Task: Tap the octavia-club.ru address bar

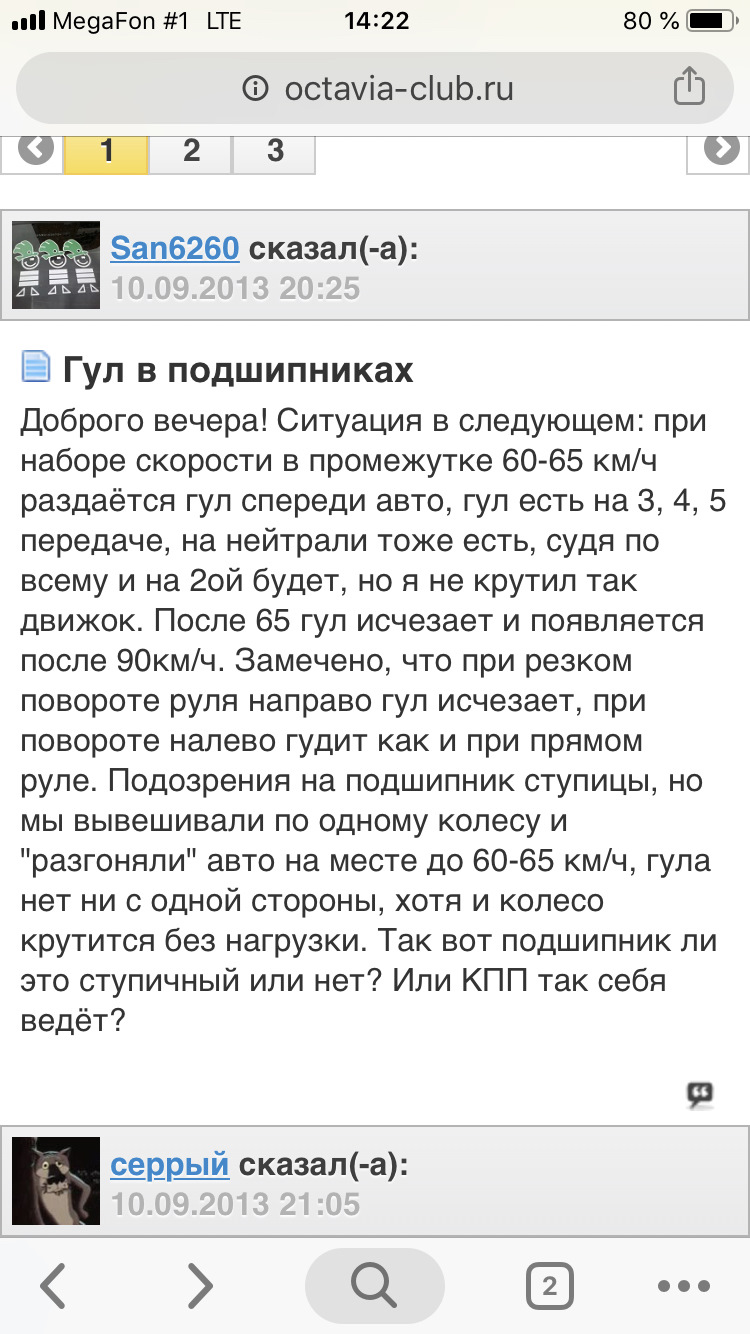Action: (x=378, y=88)
